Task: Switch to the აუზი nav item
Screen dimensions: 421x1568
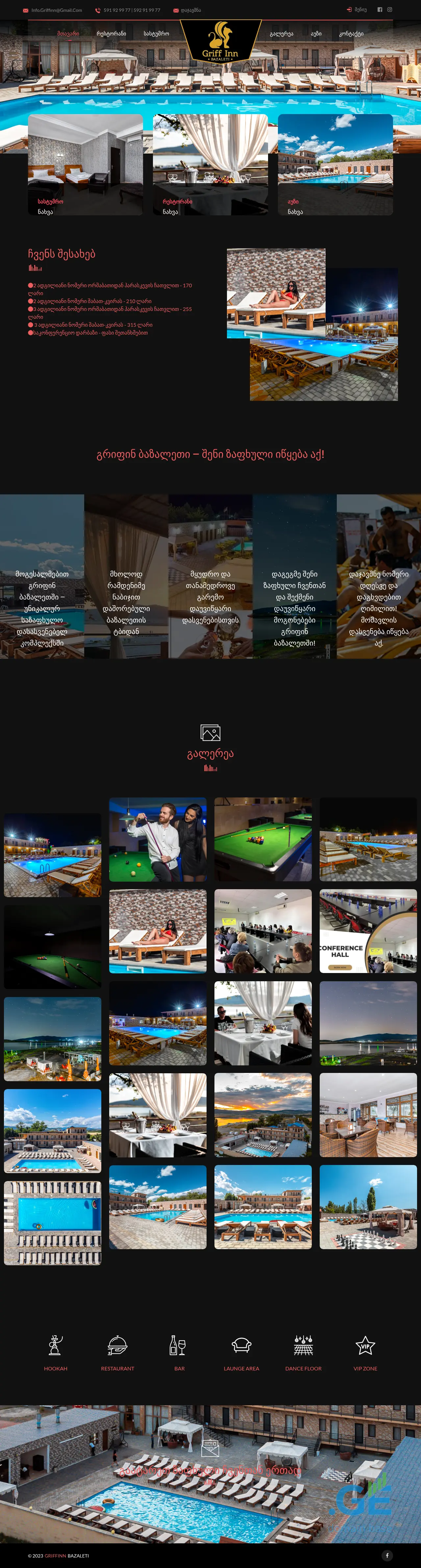Action: pos(316,34)
